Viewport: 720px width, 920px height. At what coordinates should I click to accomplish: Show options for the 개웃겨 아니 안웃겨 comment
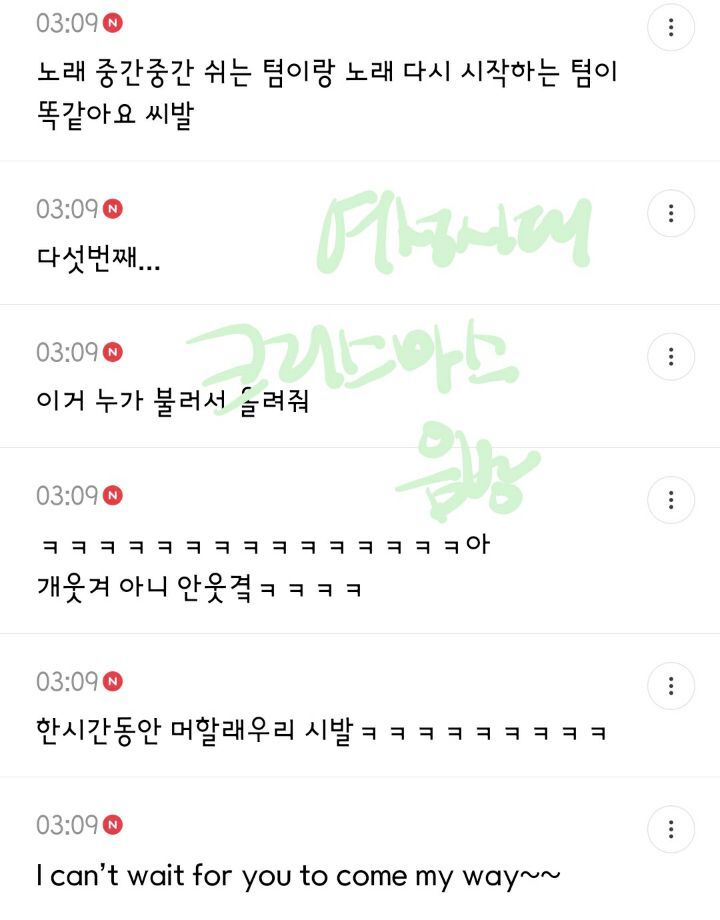pos(671,499)
